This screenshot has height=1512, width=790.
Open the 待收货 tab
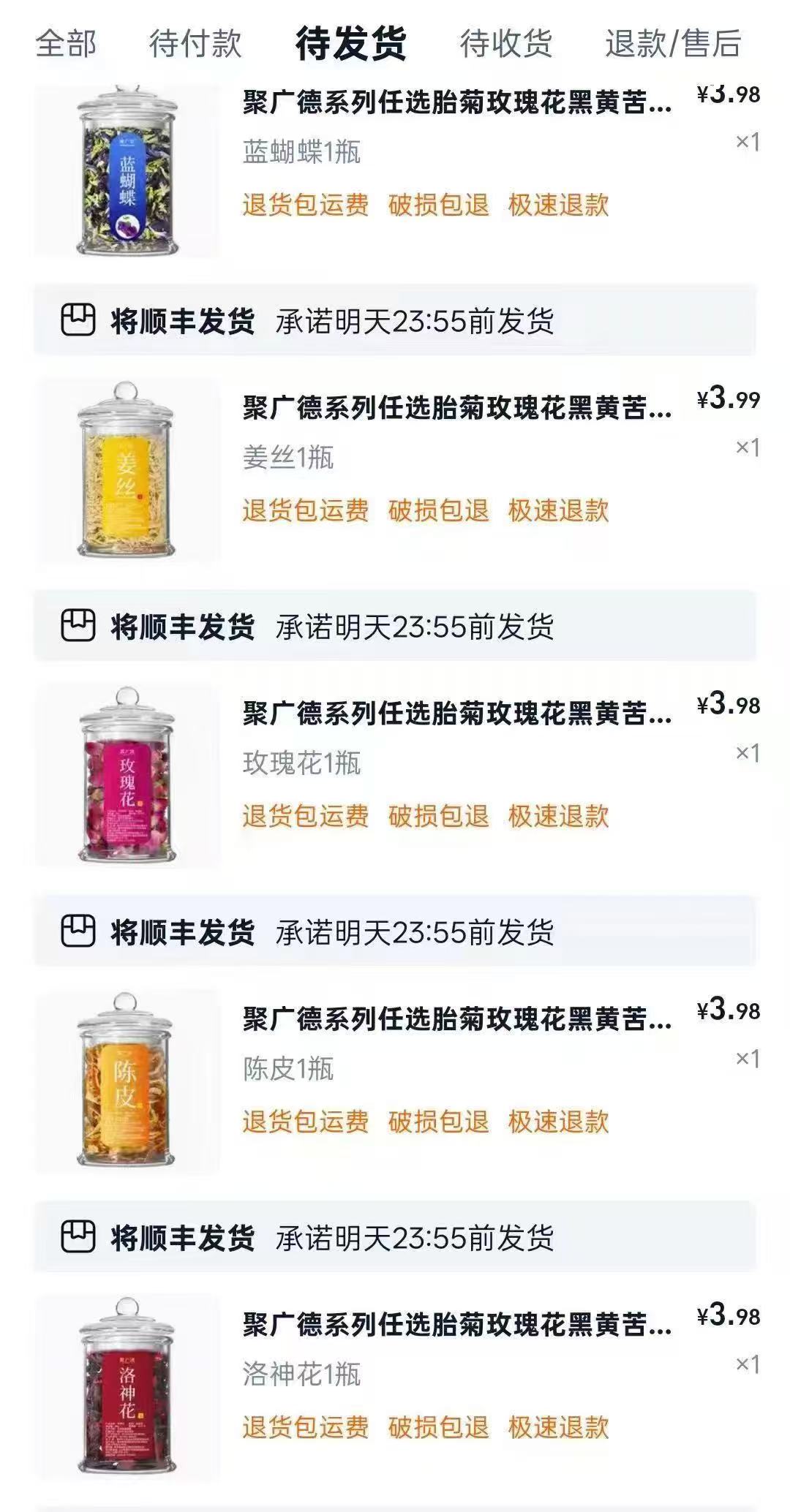tap(505, 45)
